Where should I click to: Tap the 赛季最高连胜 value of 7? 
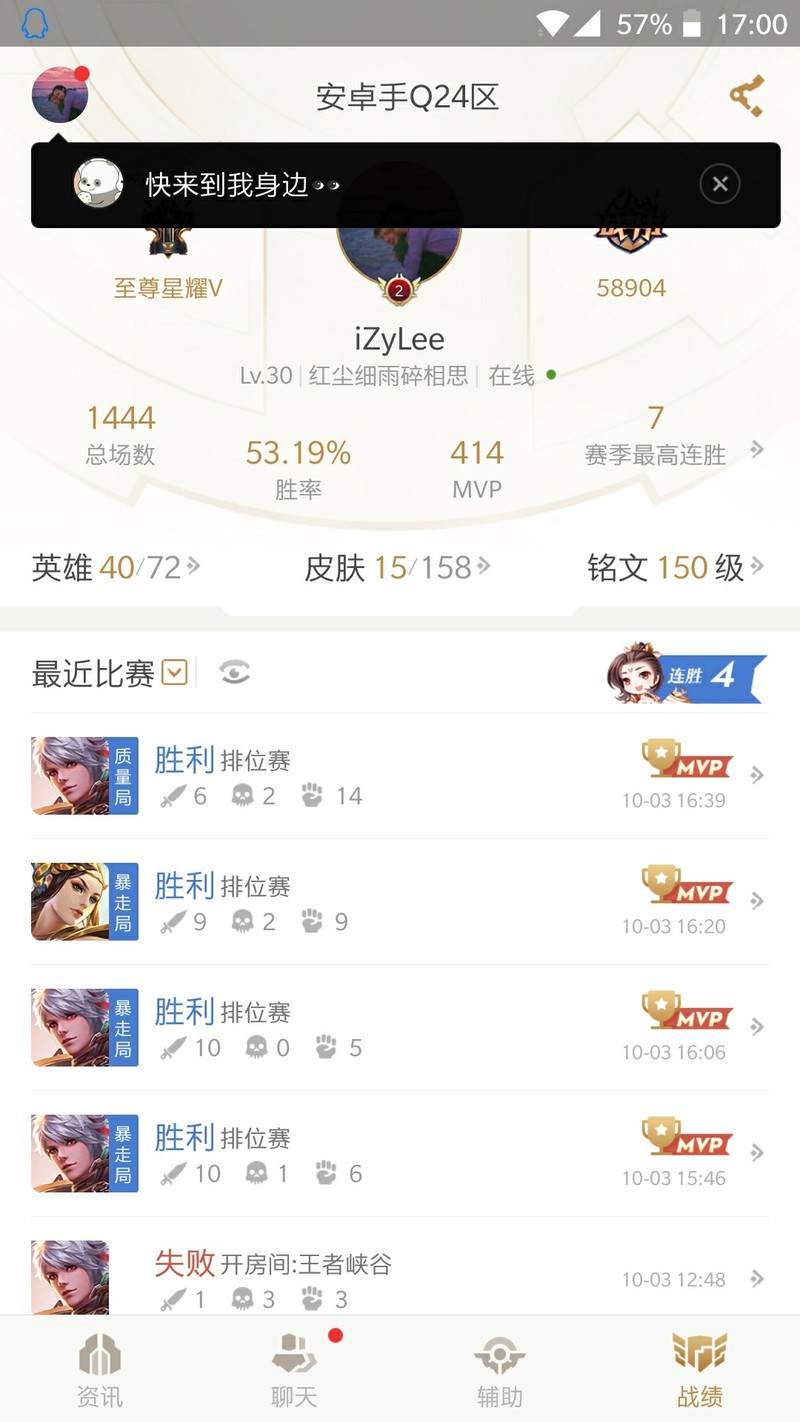657,435
